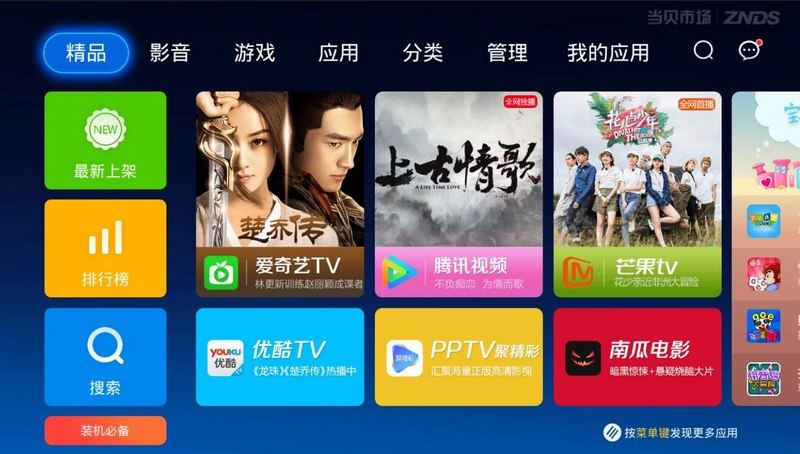The height and width of the screenshot is (454, 800).
Task: Switch to the 游戏 tab
Action: click(254, 53)
